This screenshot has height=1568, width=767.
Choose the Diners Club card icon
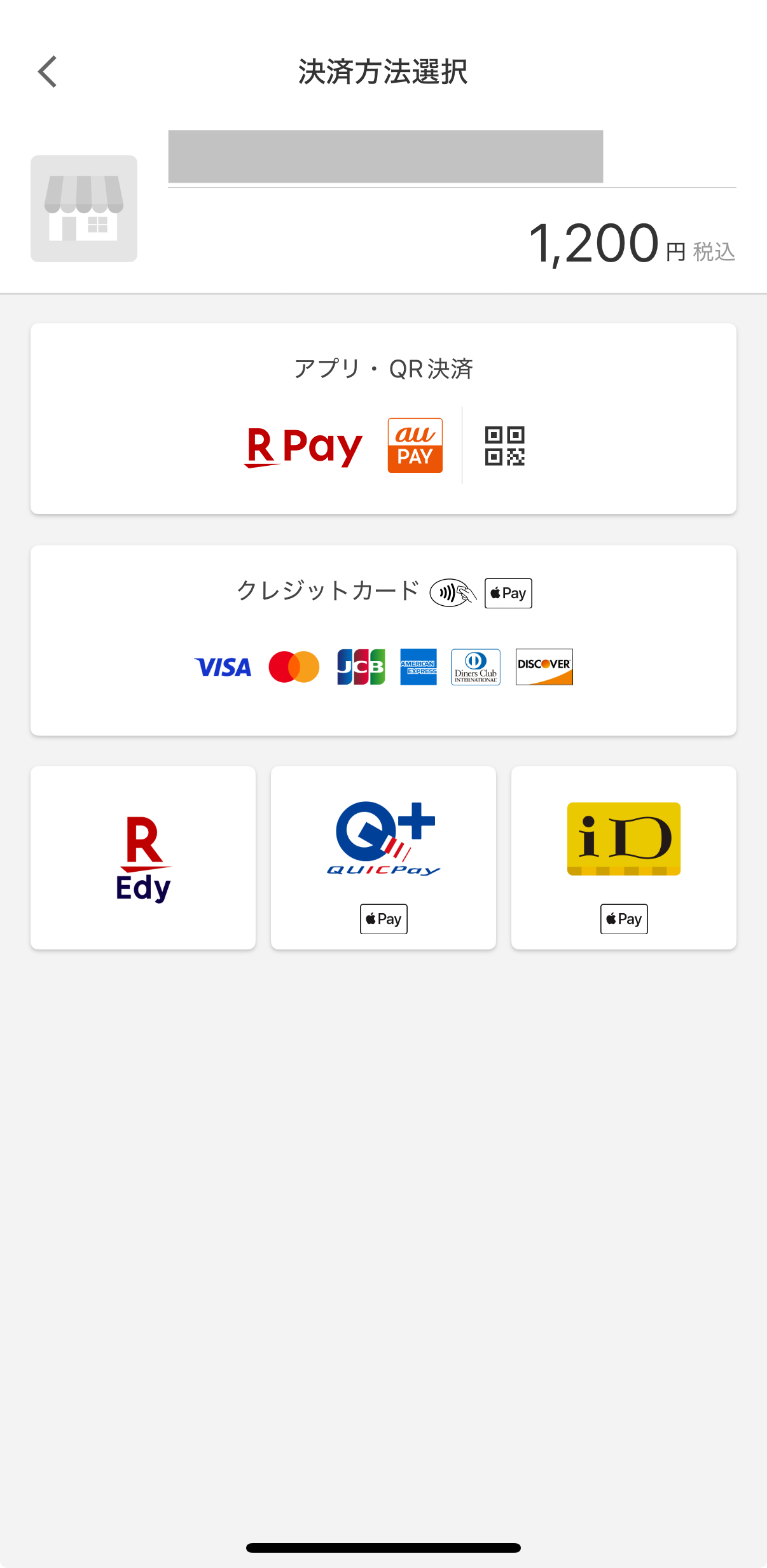(475, 667)
